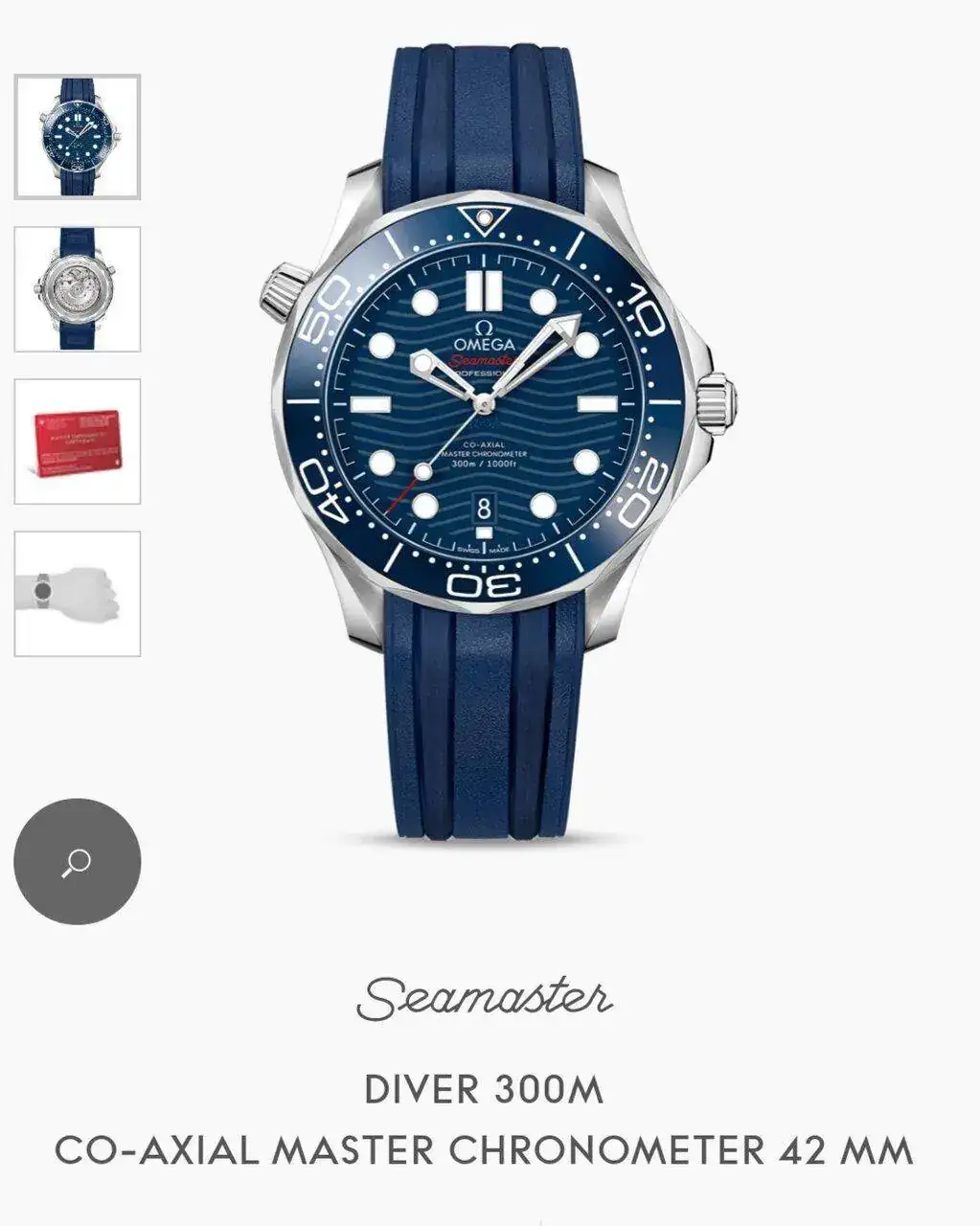This screenshot has height=1226, width=980.
Task: Select the caseback view thumbnail
Action: [78, 289]
